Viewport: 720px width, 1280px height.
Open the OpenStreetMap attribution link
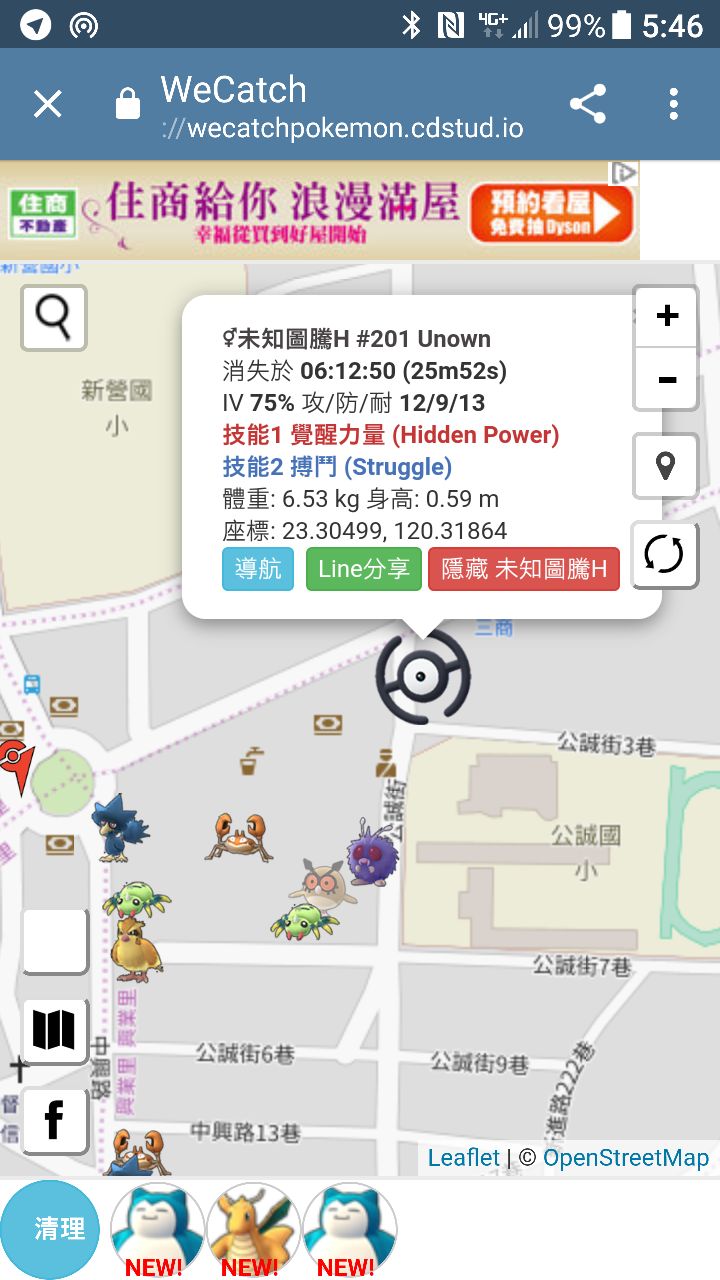tap(626, 1158)
